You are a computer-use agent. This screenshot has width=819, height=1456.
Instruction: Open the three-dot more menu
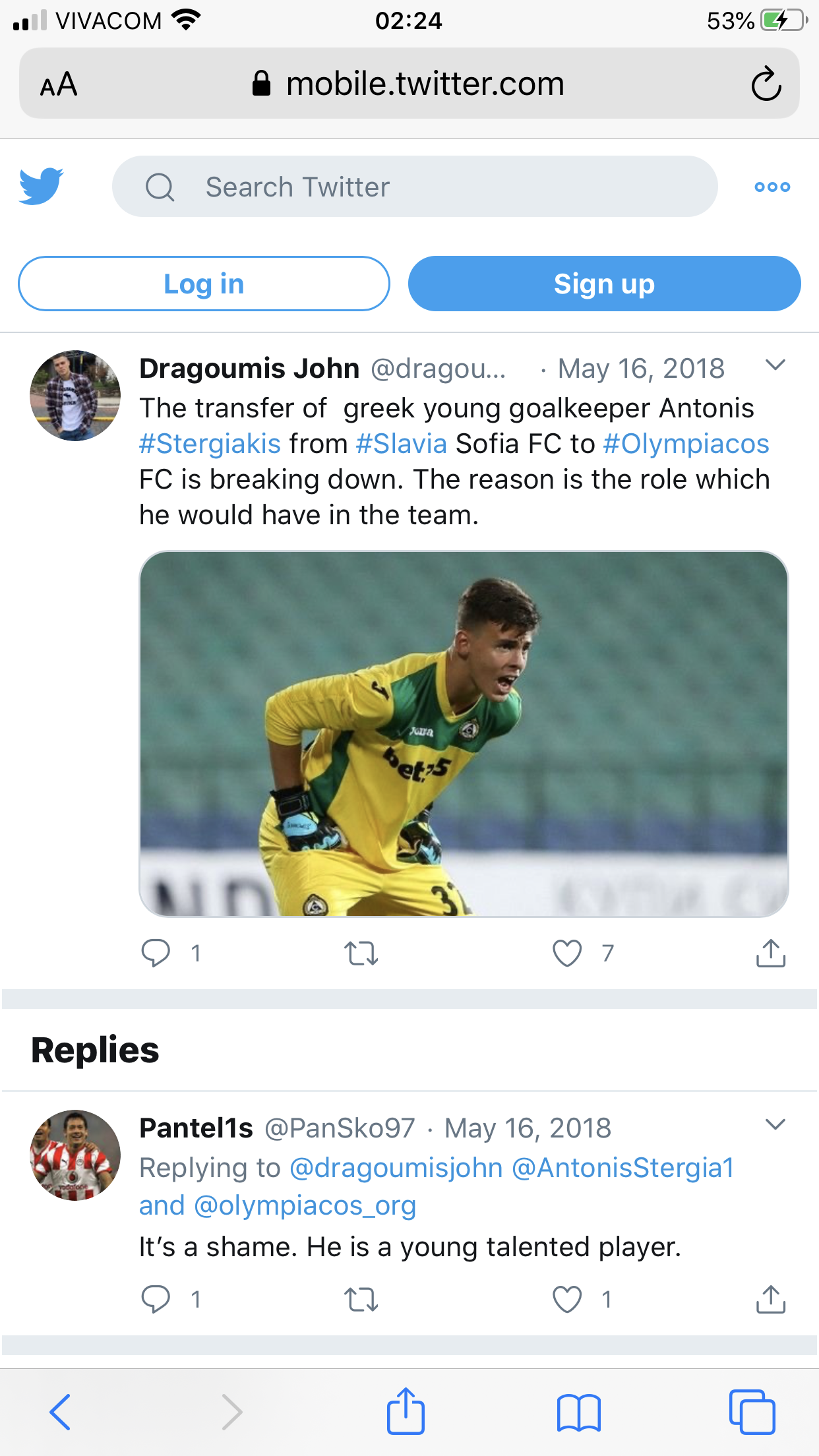point(772,187)
